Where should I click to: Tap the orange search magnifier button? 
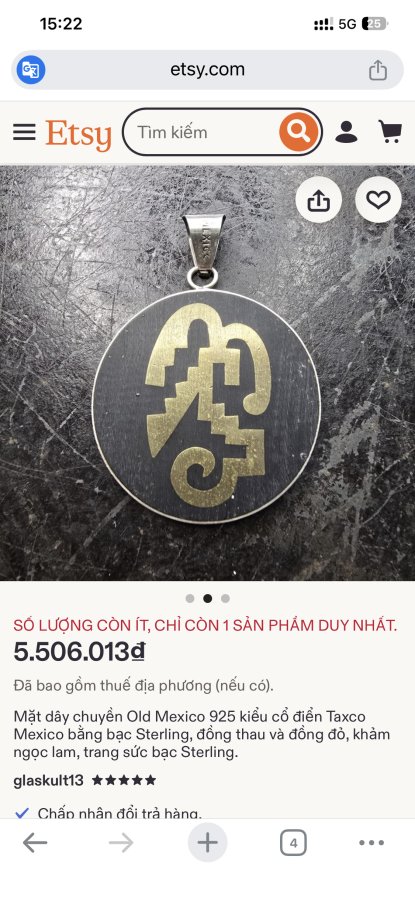[298, 132]
